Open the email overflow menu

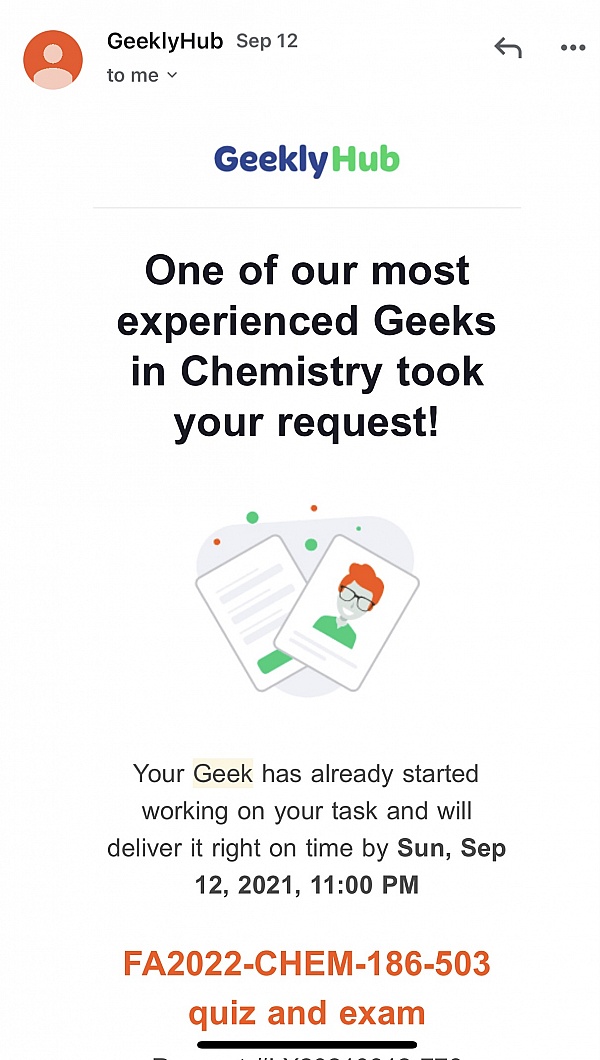573,48
